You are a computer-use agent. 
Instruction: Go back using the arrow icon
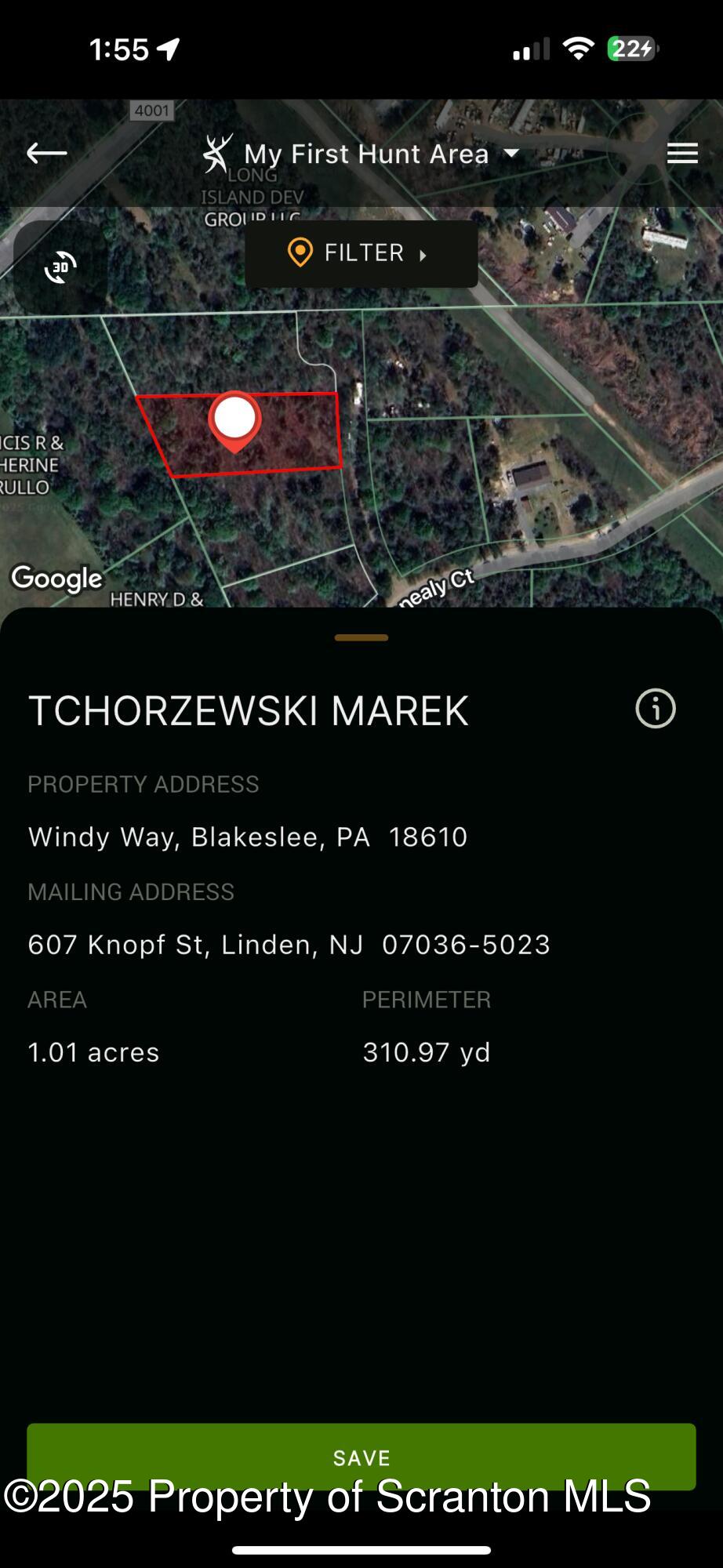tap(46, 153)
